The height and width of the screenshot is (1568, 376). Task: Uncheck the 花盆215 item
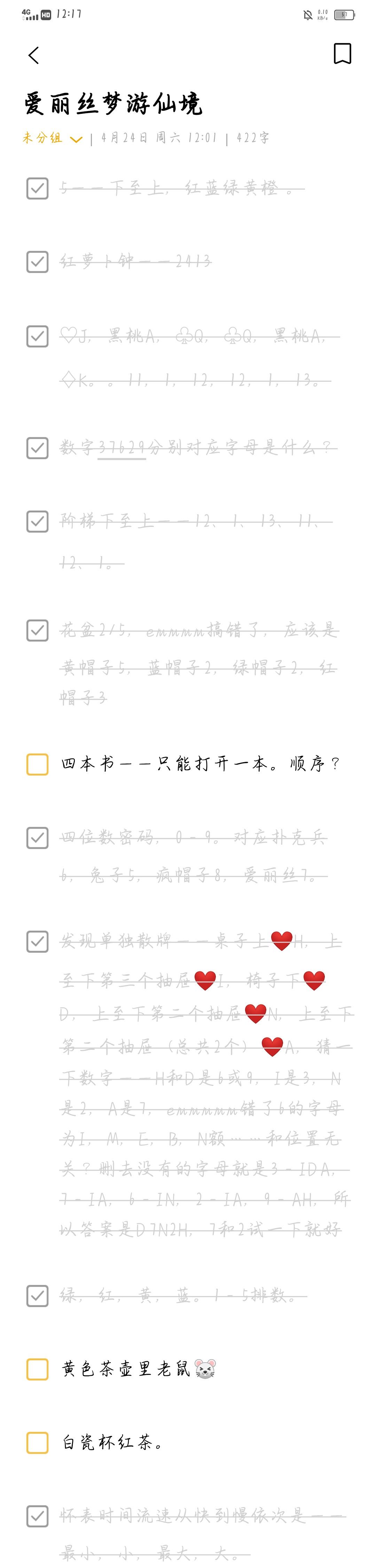point(38,631)
